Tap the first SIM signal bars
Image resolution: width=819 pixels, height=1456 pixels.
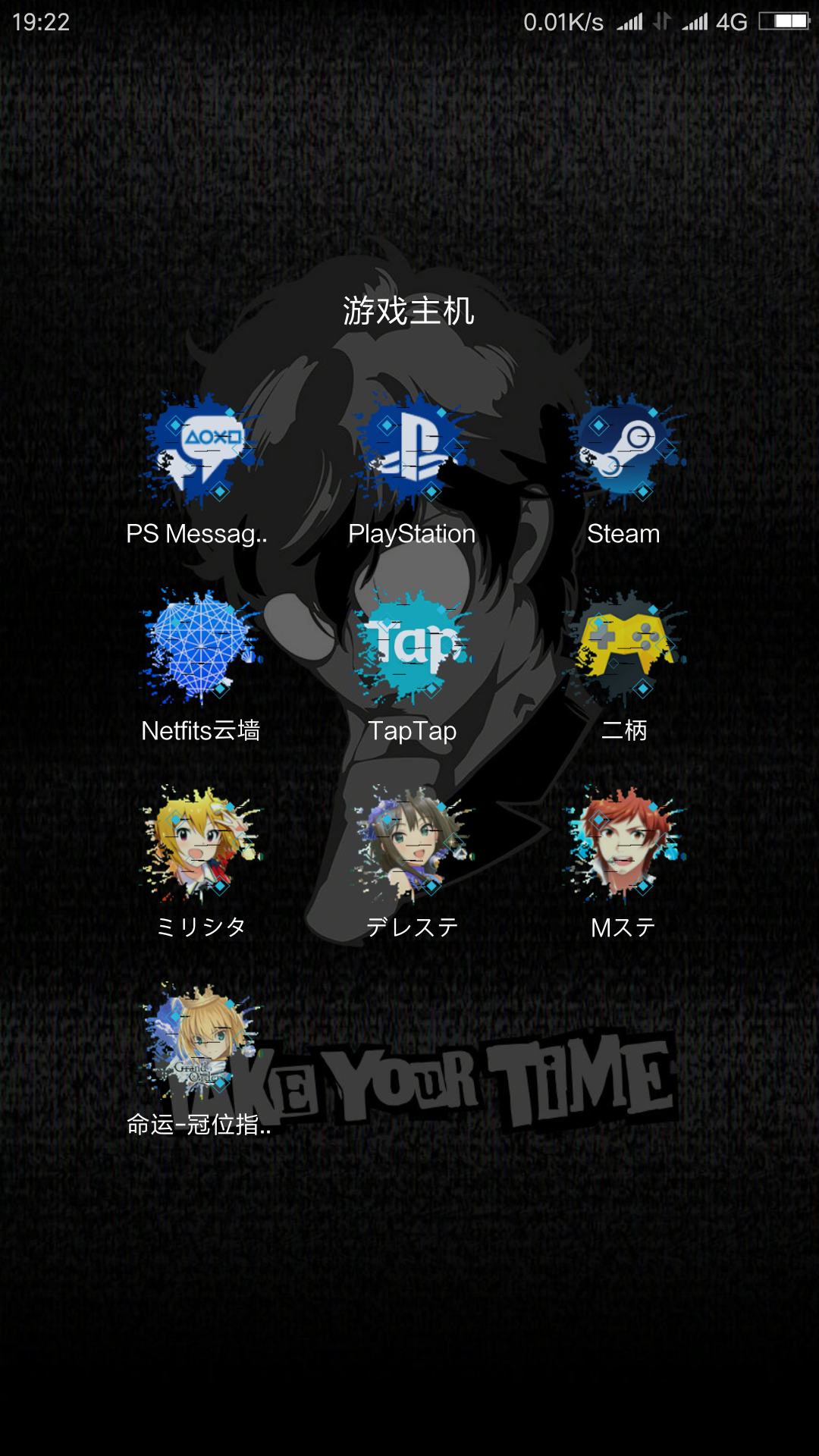coord(629,20)
